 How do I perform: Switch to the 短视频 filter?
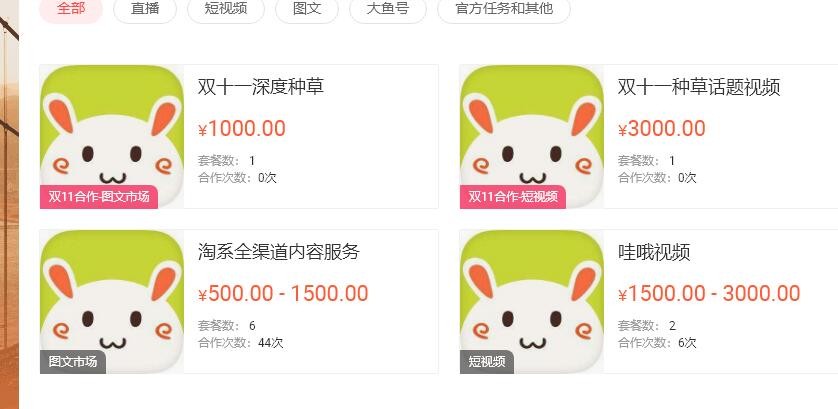(x=225, y=9)
